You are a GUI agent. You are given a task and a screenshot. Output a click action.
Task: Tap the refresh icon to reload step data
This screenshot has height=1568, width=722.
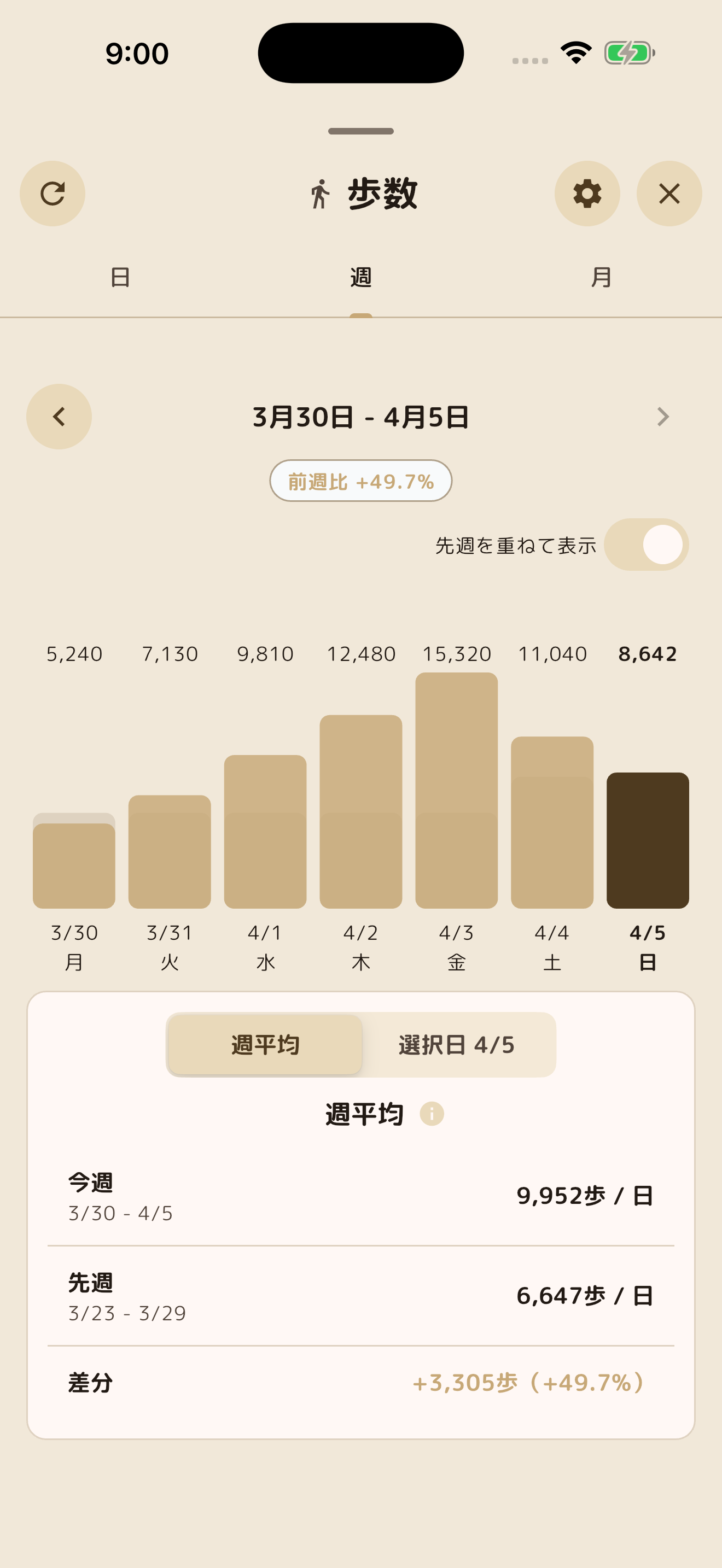53,194
